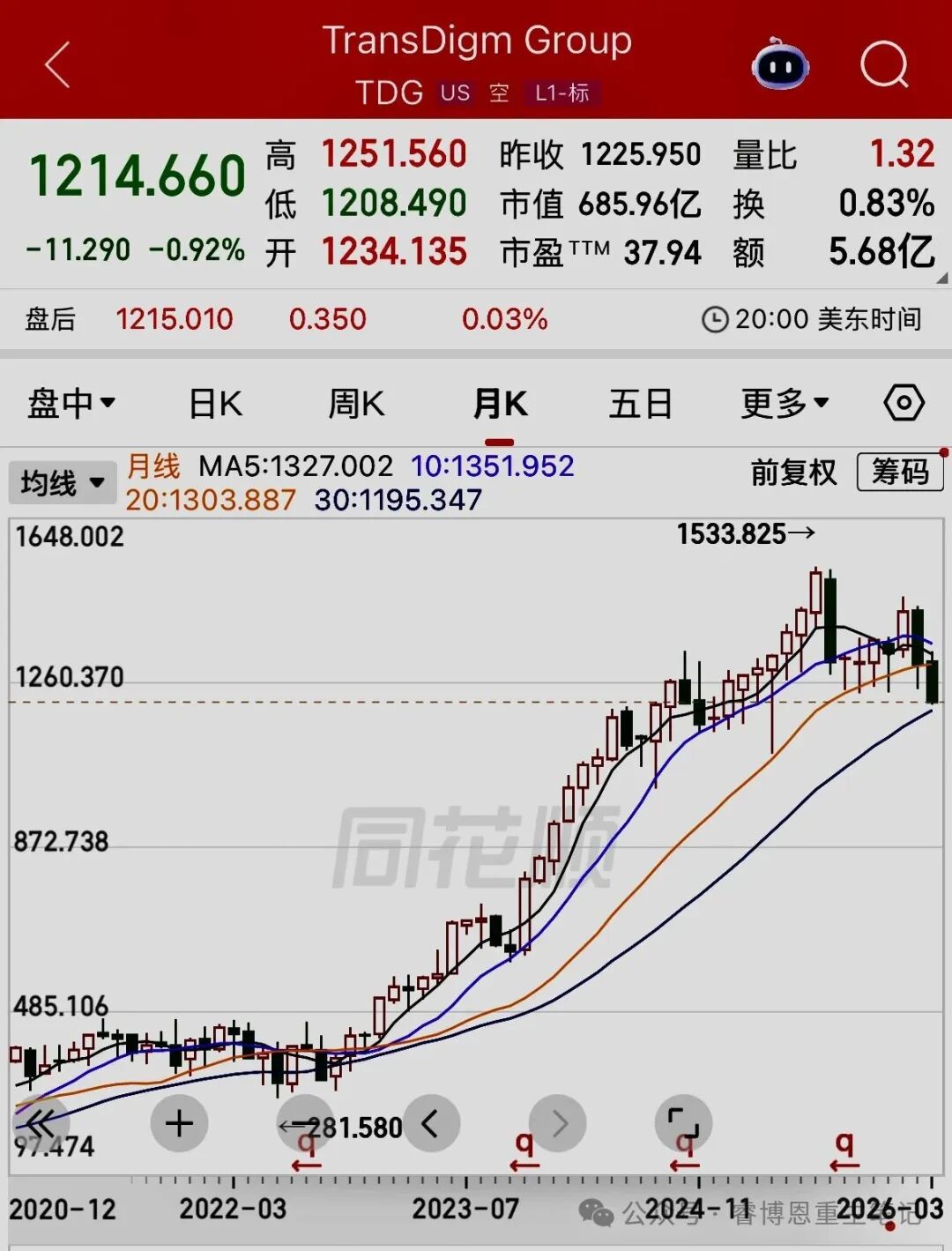
Task: Select the 月K chart tab
Action: [500, 405]
